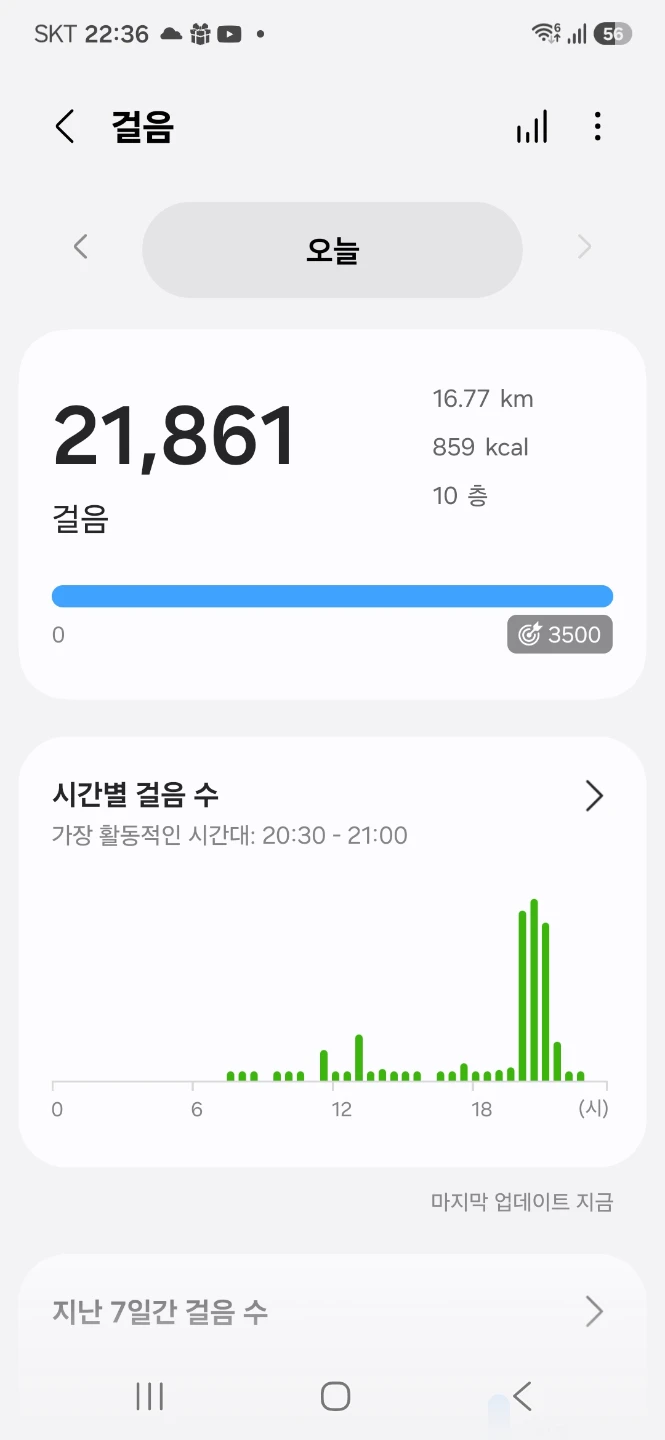Screen dimensions: 665x1440
Task: Go to the previous day
Action: pyautogui.click(x=81, y=247)
